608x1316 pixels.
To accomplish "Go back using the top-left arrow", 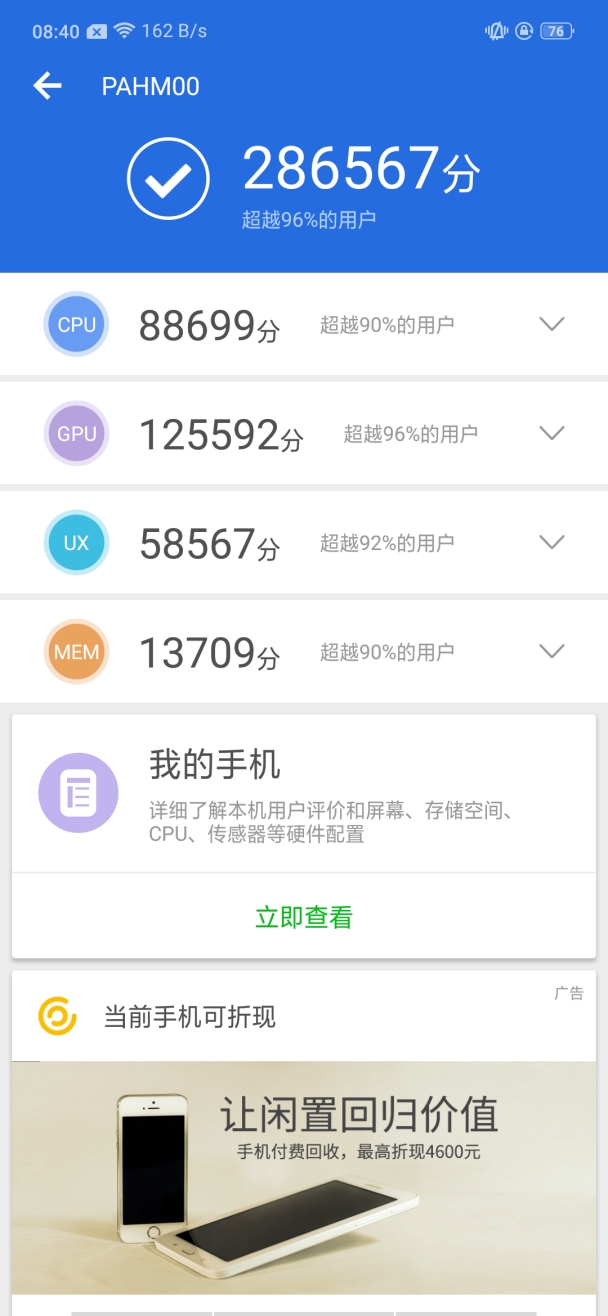I will [47, 87].
